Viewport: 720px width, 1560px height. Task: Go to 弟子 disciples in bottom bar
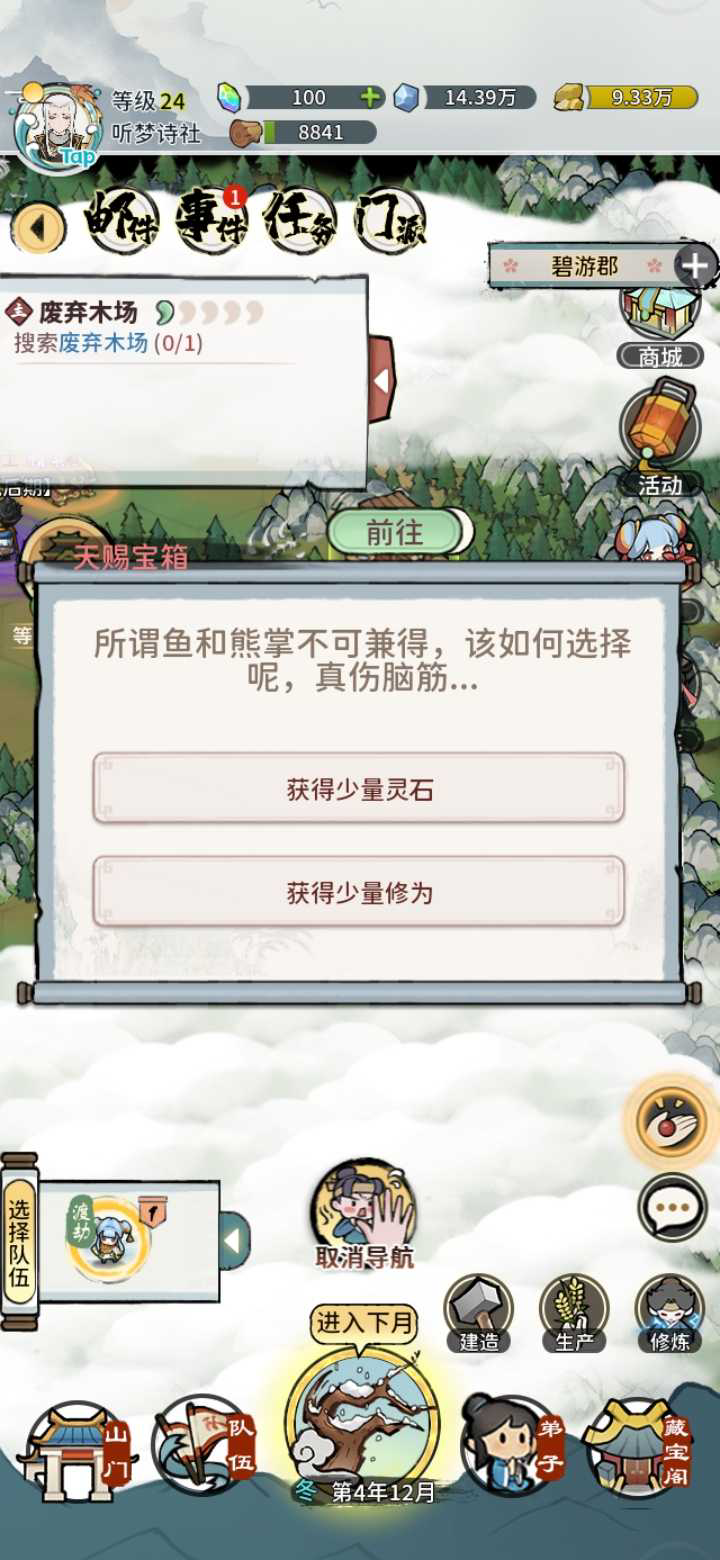point(511,1447)
